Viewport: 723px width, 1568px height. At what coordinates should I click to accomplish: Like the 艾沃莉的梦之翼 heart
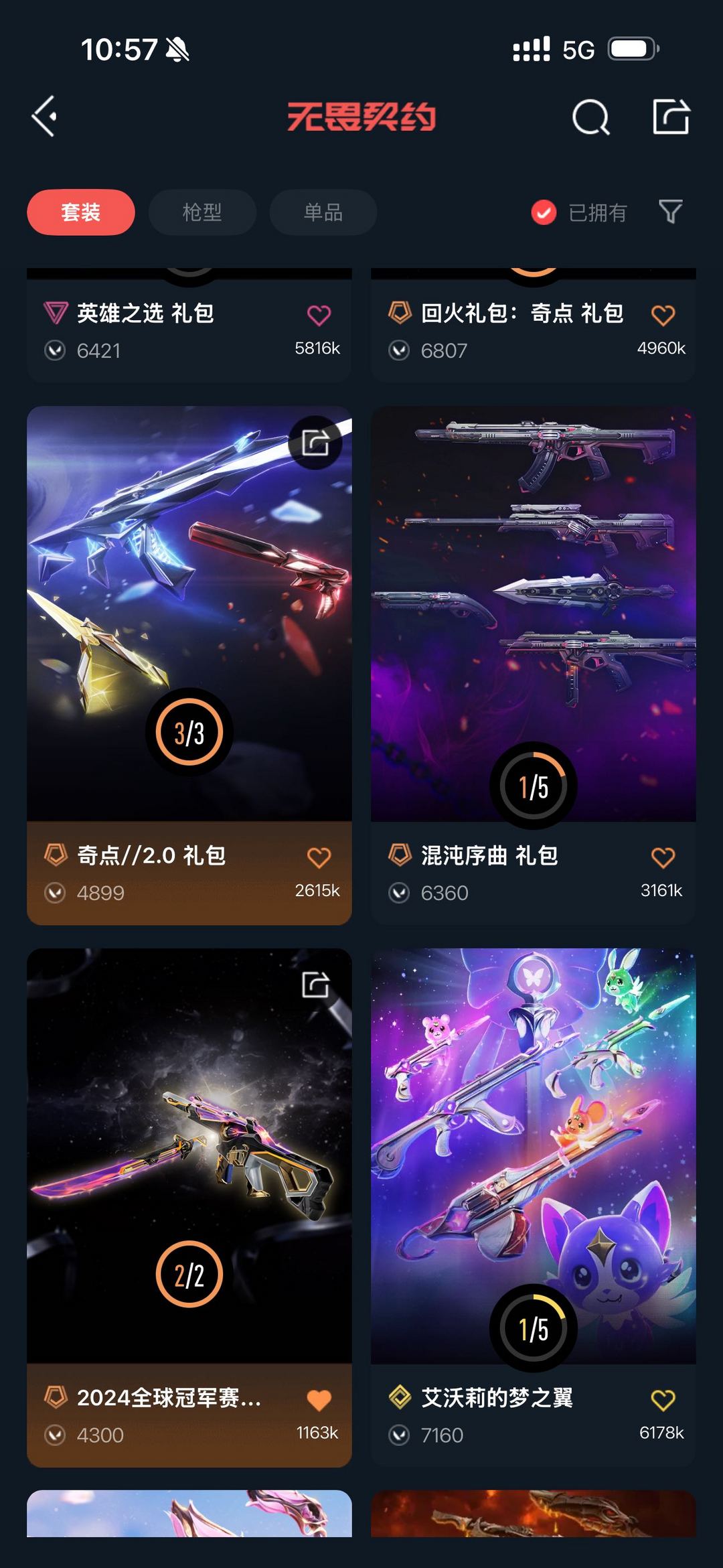click(663, 1399)
